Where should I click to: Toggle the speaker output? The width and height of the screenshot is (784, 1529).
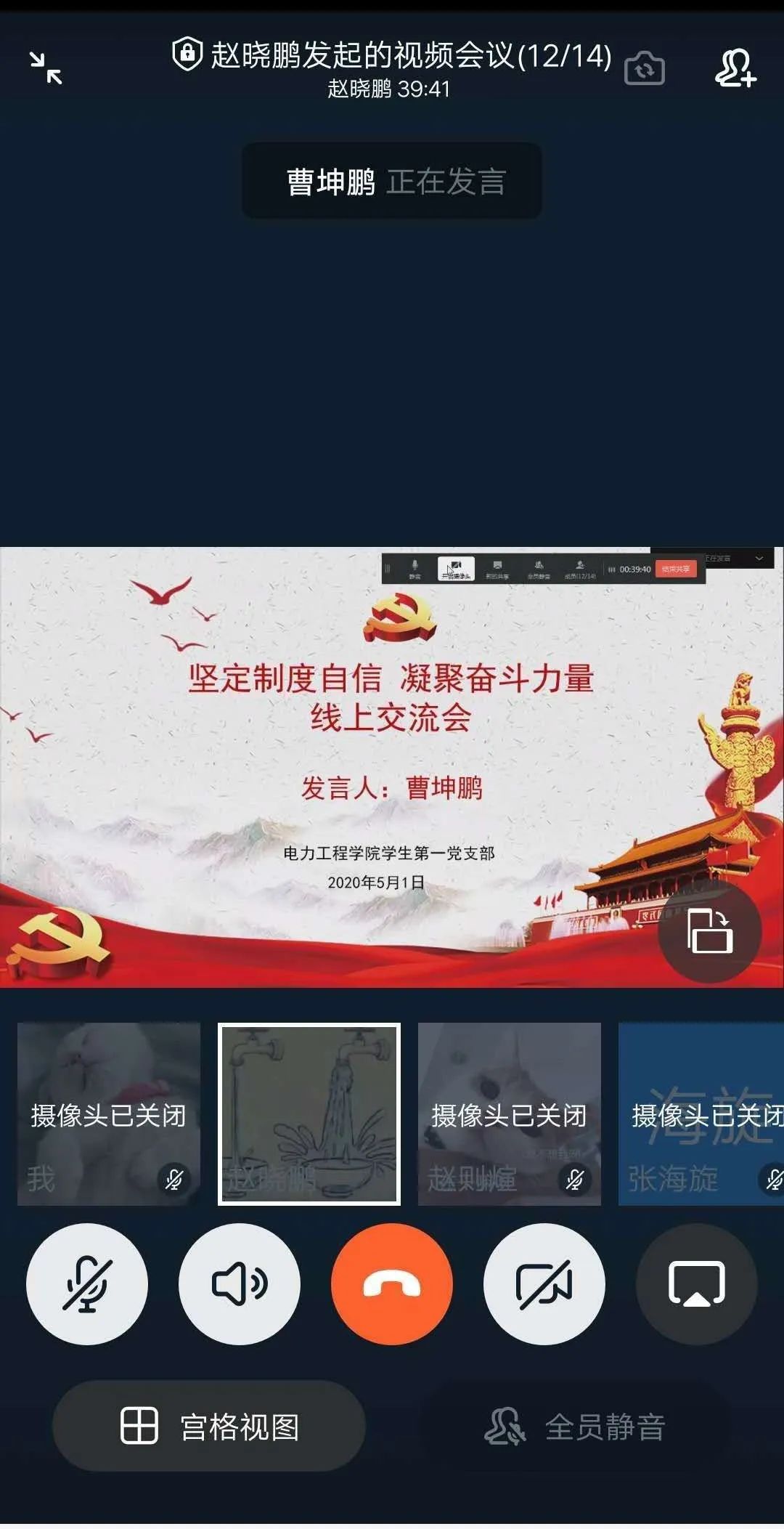(240, 1284)
